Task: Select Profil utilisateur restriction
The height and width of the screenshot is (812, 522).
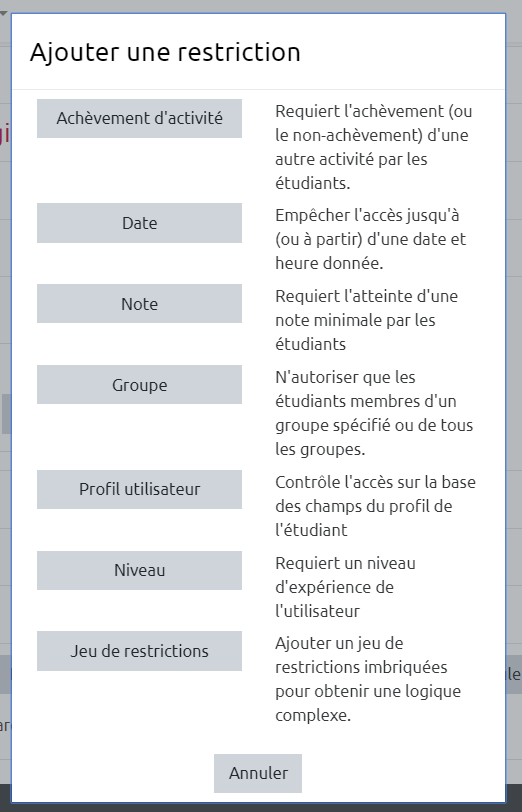Action: coord(139,489)
